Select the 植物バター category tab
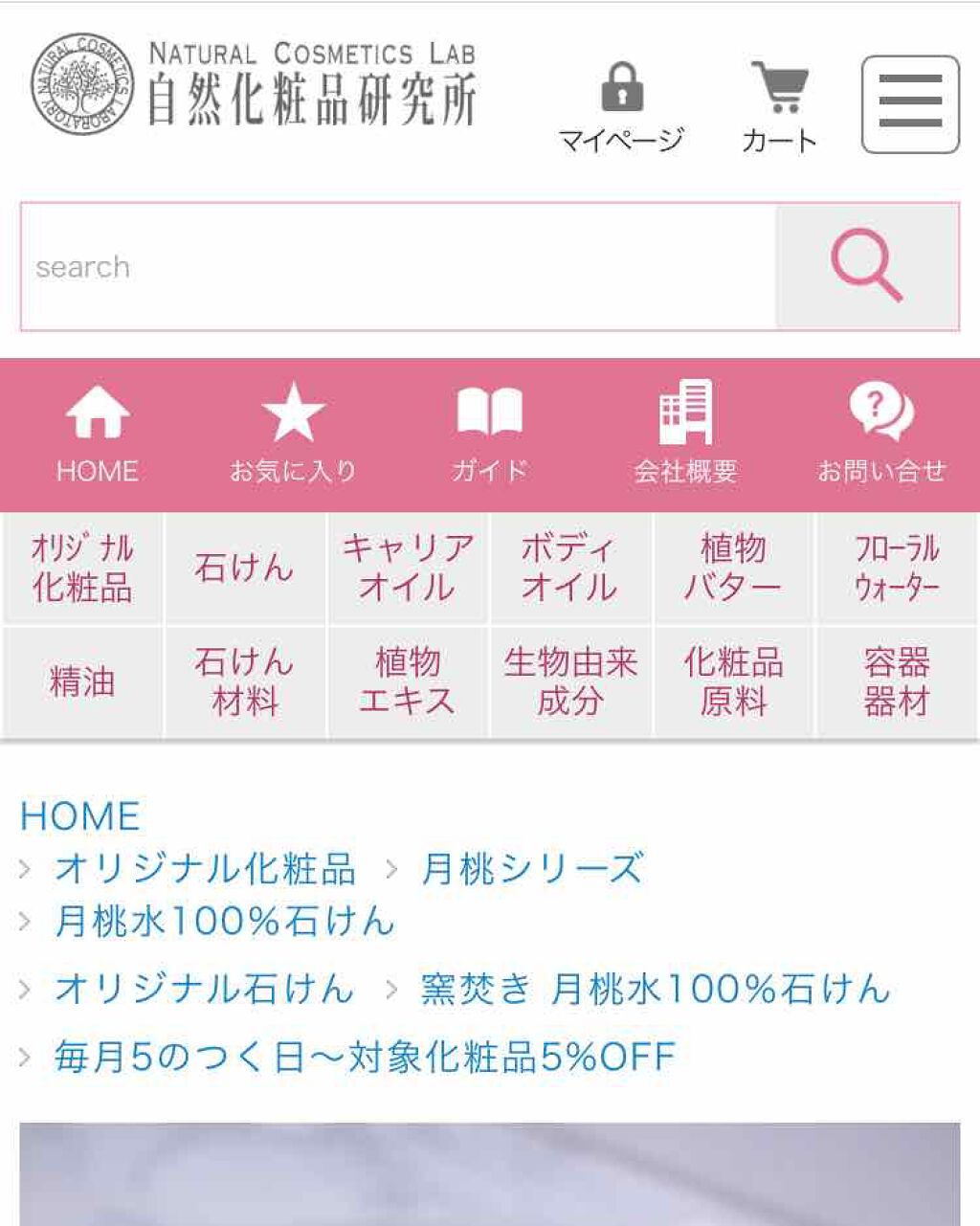This screenshot has height=1226, width=980. [733, 568]
